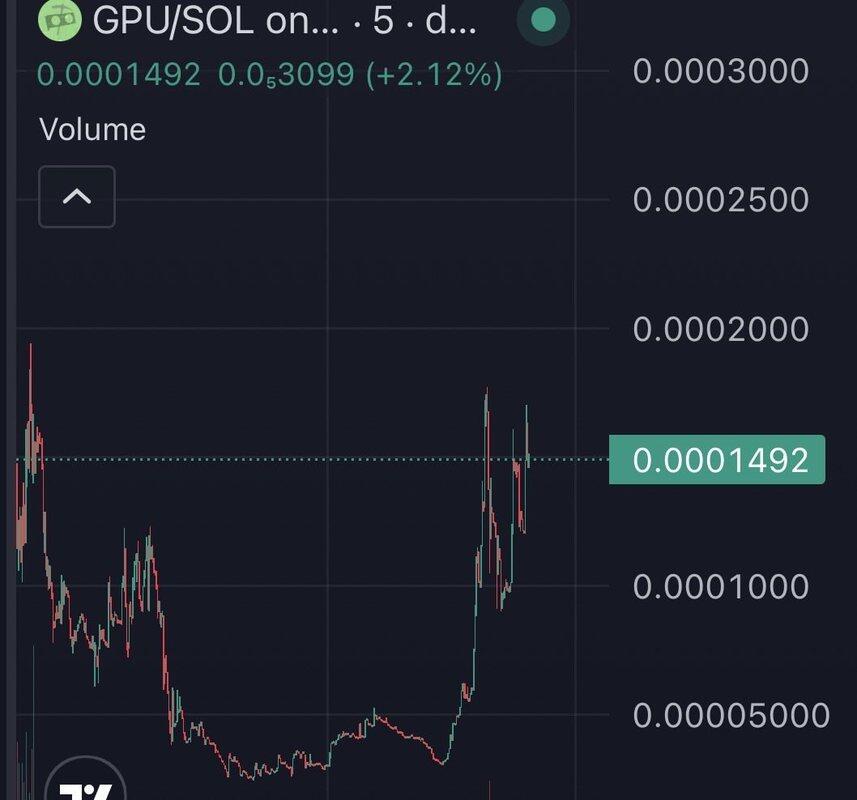Select the Volume indicator label
This screenshot has width=857, height=800.
[92, 129]
